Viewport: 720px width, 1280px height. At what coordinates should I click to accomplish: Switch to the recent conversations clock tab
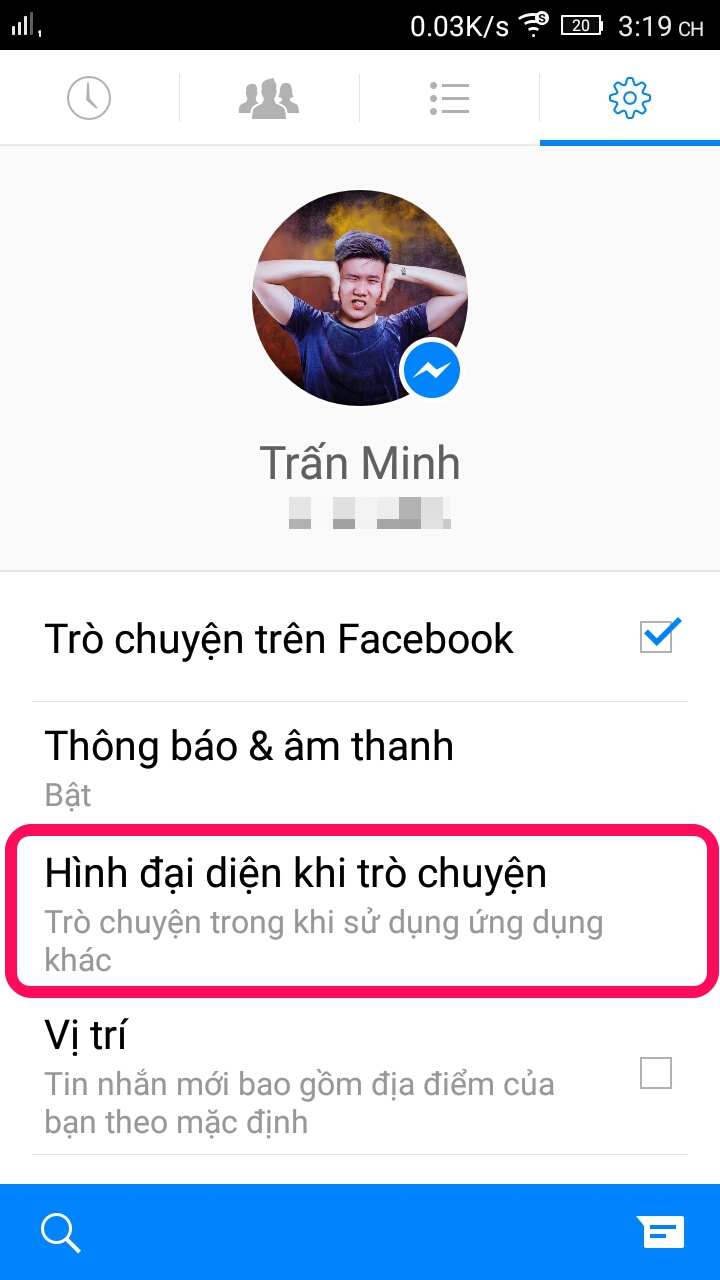pyautogui.click(x=89, y=98)
